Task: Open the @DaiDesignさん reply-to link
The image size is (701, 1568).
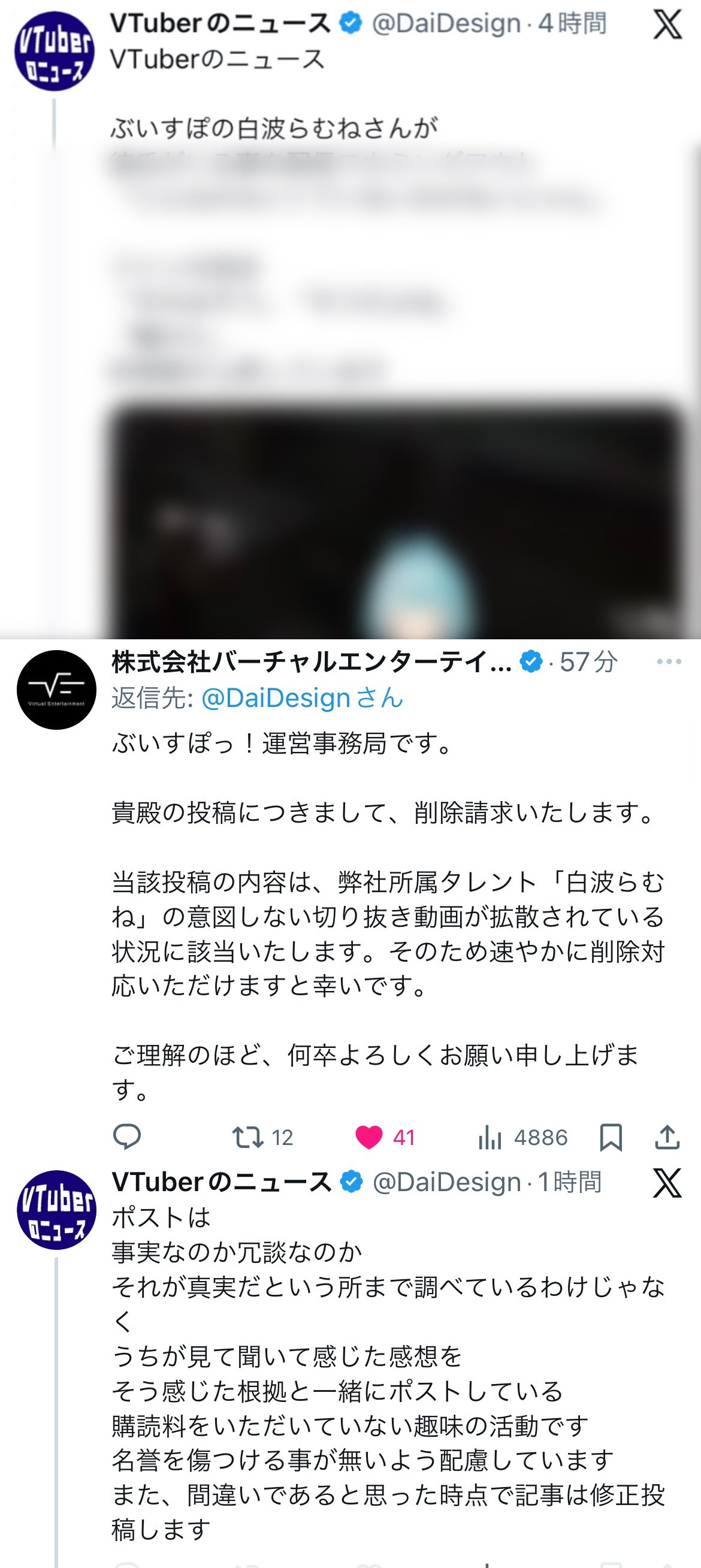Action: tap(302, 697)
